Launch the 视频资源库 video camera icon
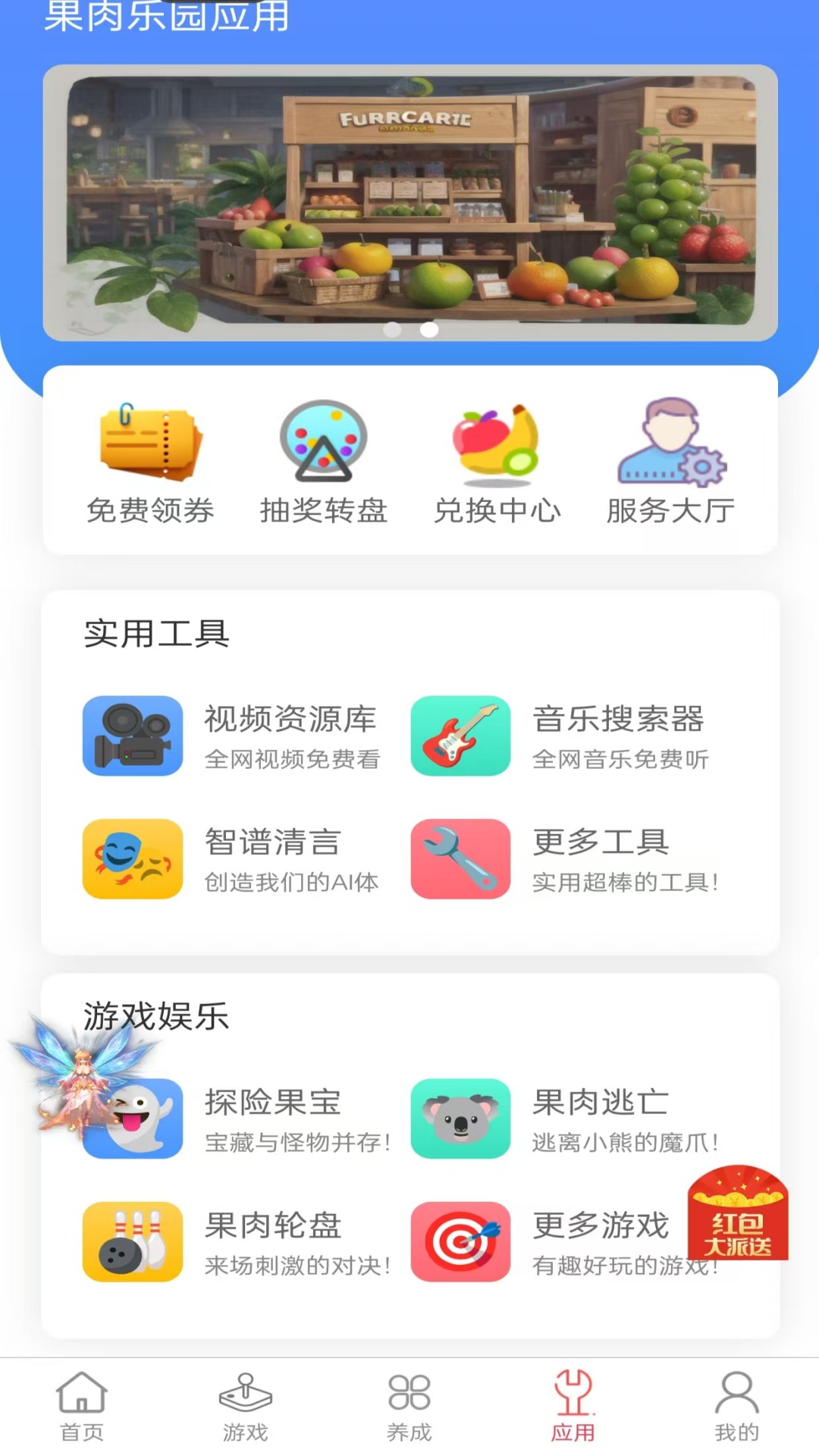Image resolution: width=819 pixels, height=1456 pixels. point(133,736)
